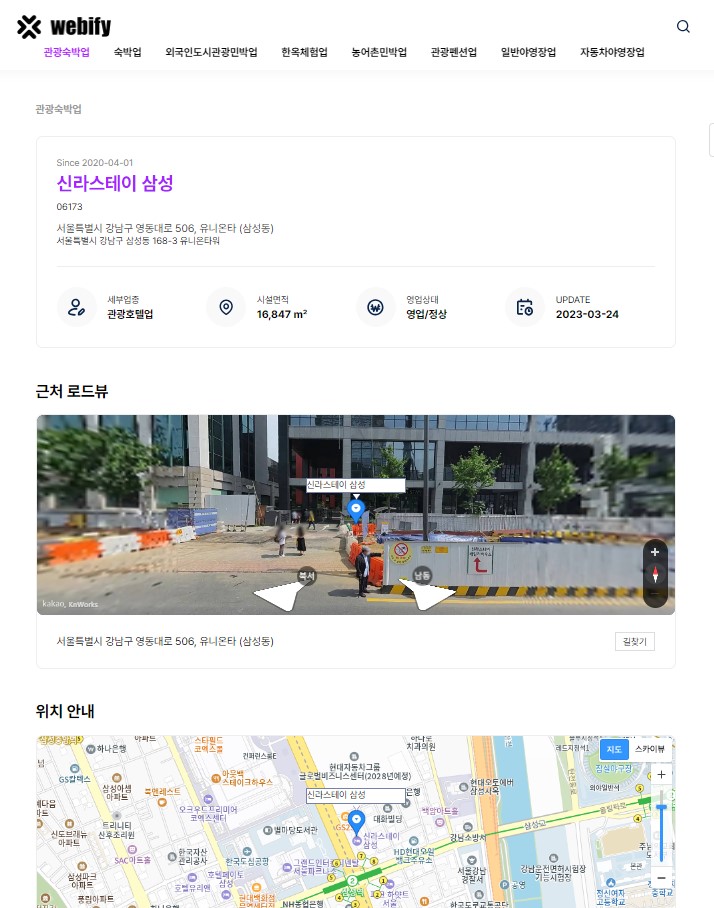
Task: Switch to the 숙박업 tab
Action: coord(127,52)
